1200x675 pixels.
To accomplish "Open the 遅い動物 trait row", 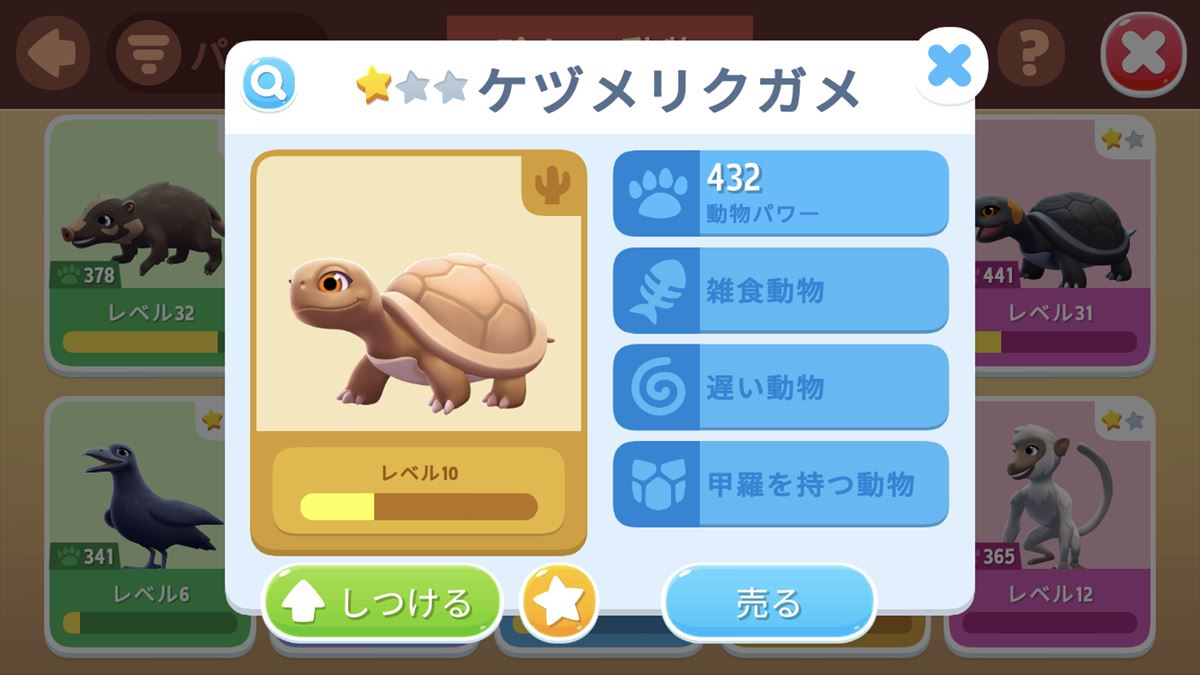I will [x=780, y=387].
